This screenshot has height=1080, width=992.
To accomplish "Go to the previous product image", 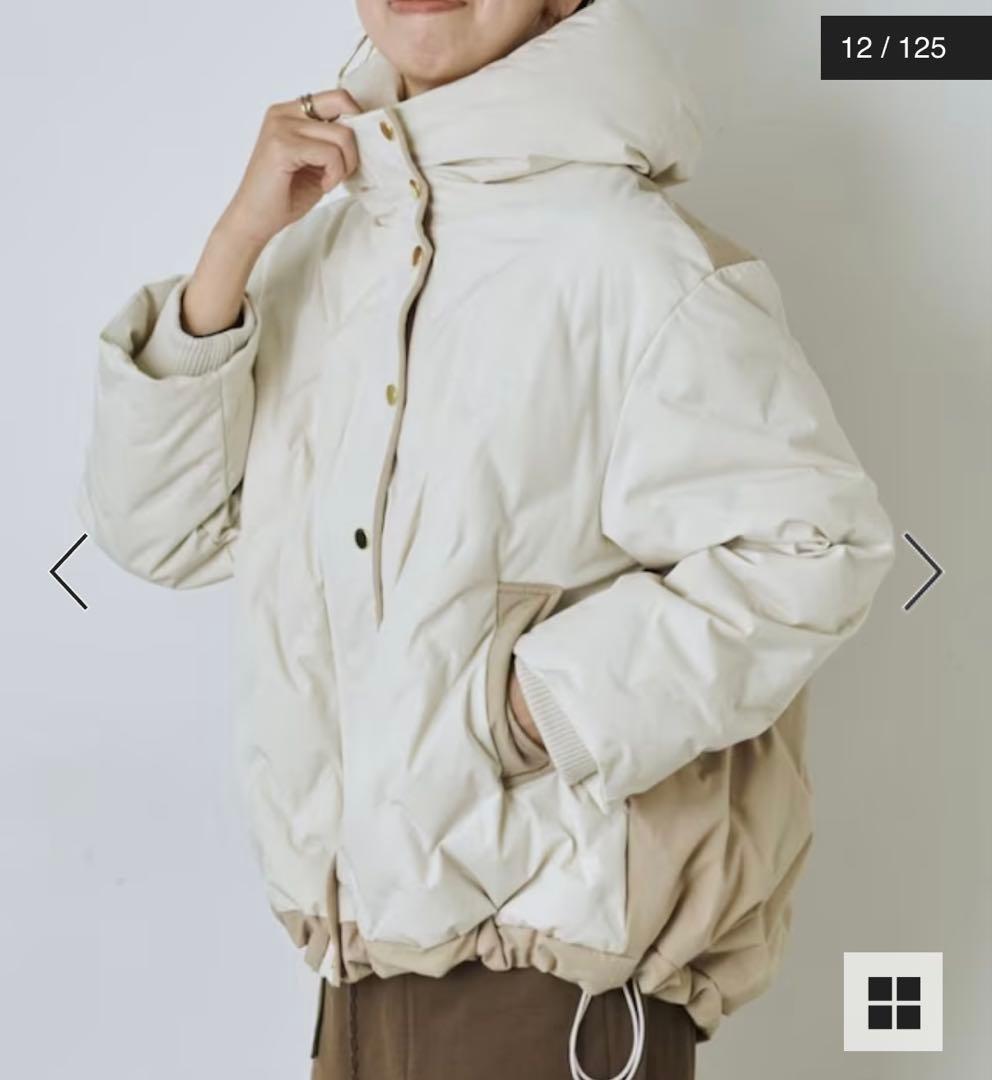I will pos(69,571).
